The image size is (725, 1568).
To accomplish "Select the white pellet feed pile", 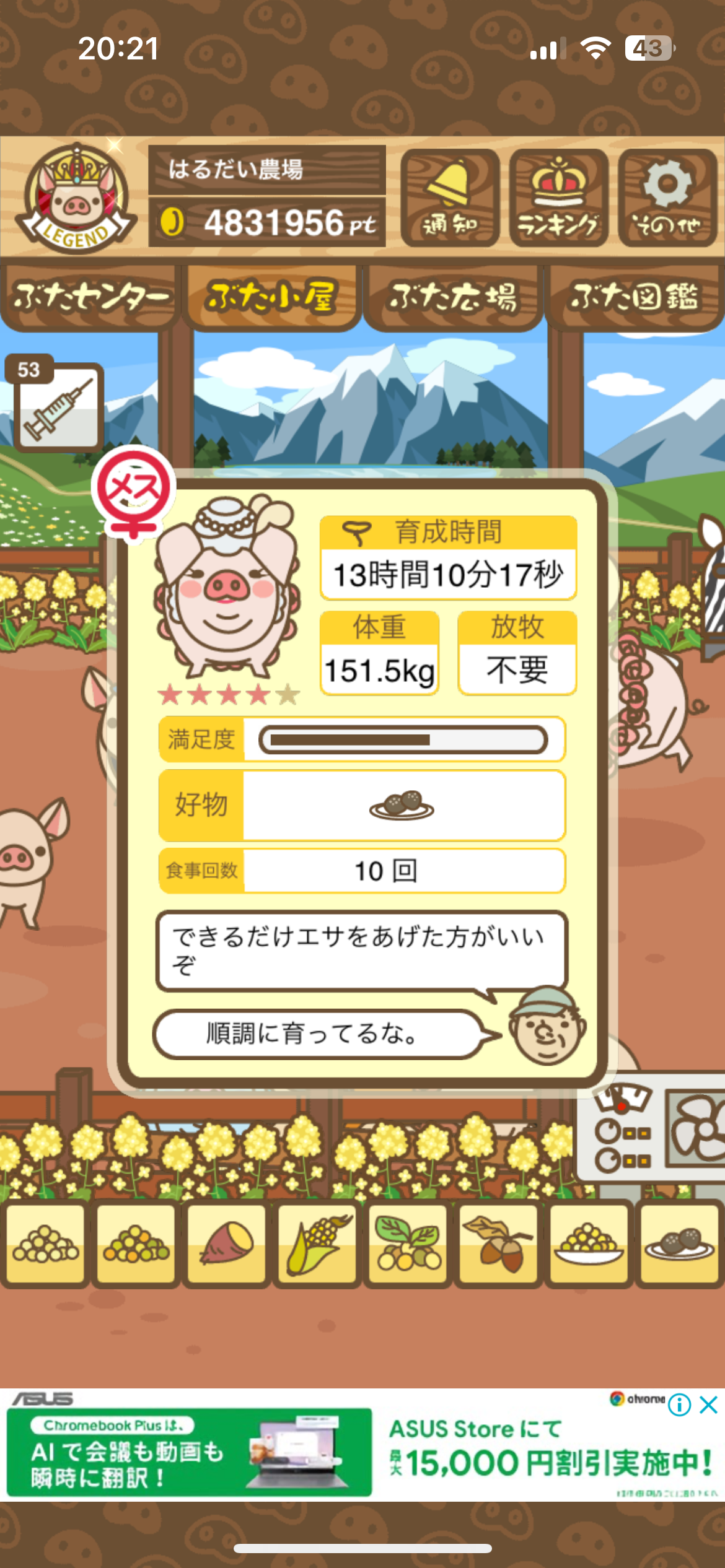I will coord(45,1244).
